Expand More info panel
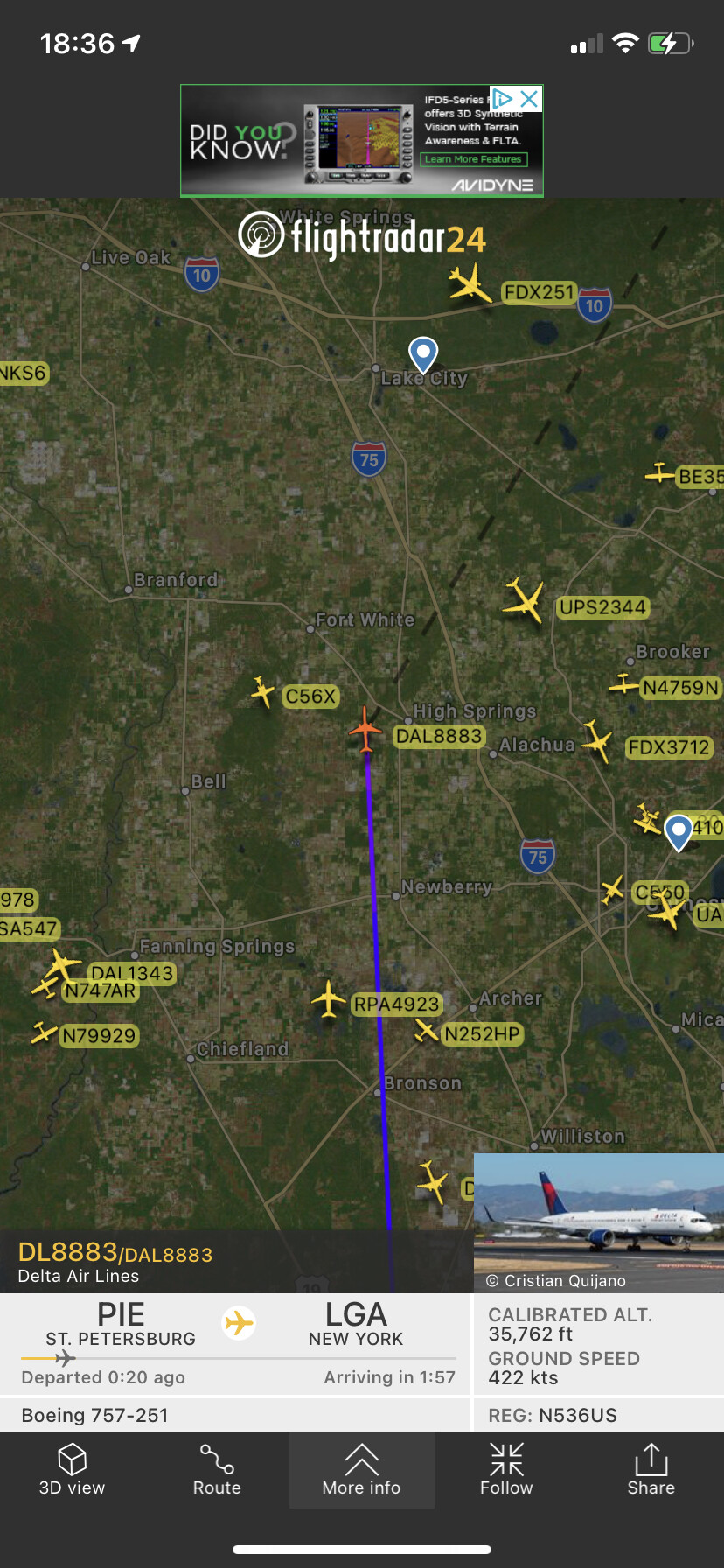Screen dimensions: 724x1568 click(x=361, y=1470)
